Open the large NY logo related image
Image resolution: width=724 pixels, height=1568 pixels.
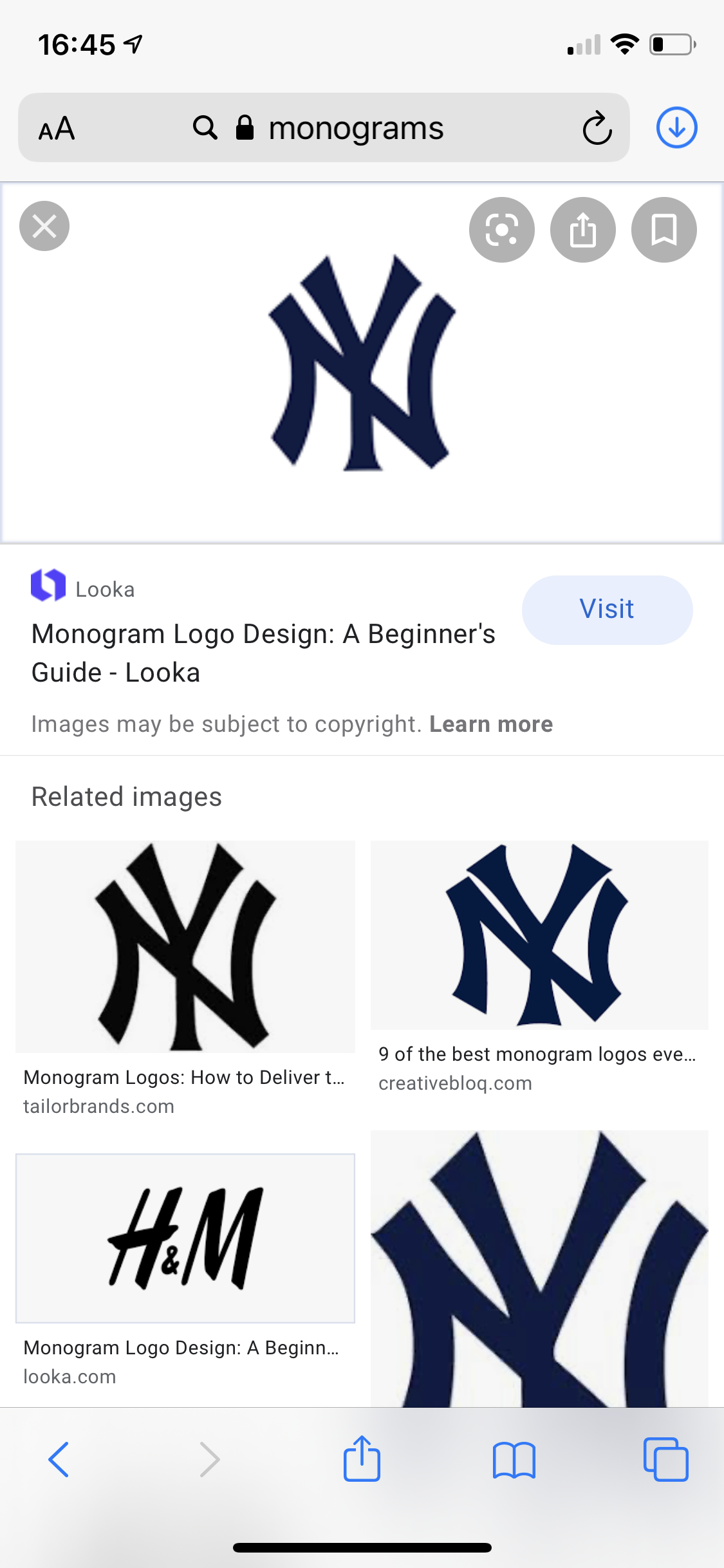539,1268
